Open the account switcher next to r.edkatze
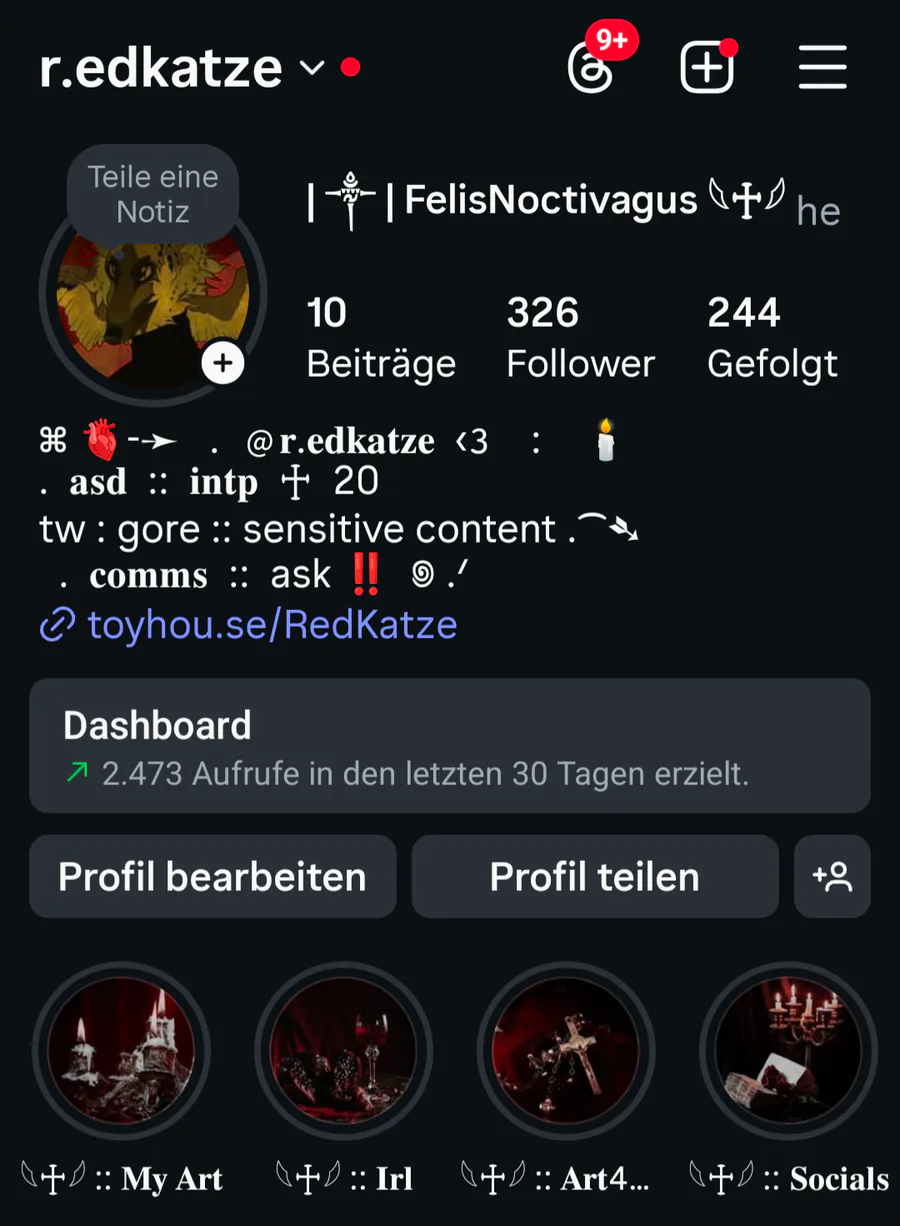This screenshot has height=1226, width=900. pyautogui.click(x=313, y=68)
